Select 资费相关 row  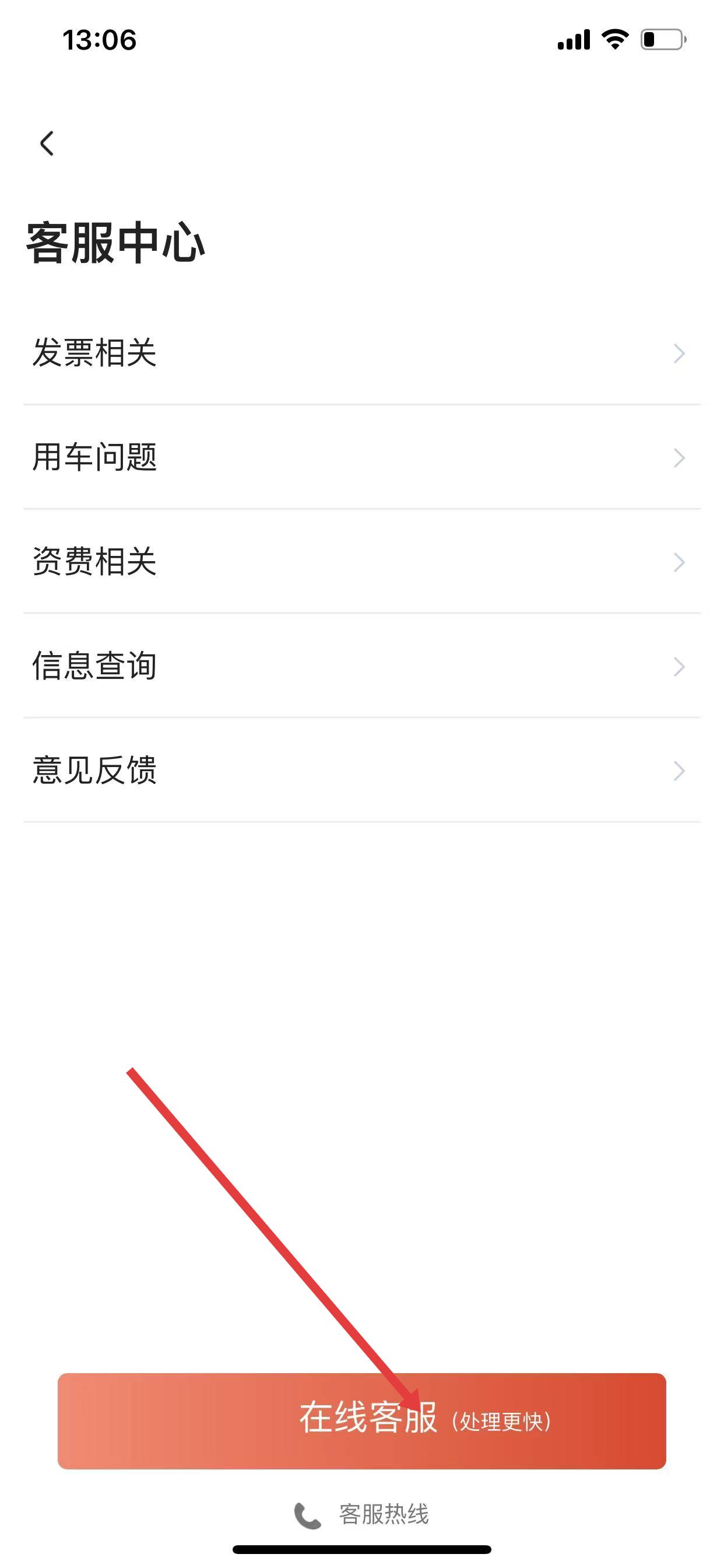pyautogui.click(x=361, y=561)
